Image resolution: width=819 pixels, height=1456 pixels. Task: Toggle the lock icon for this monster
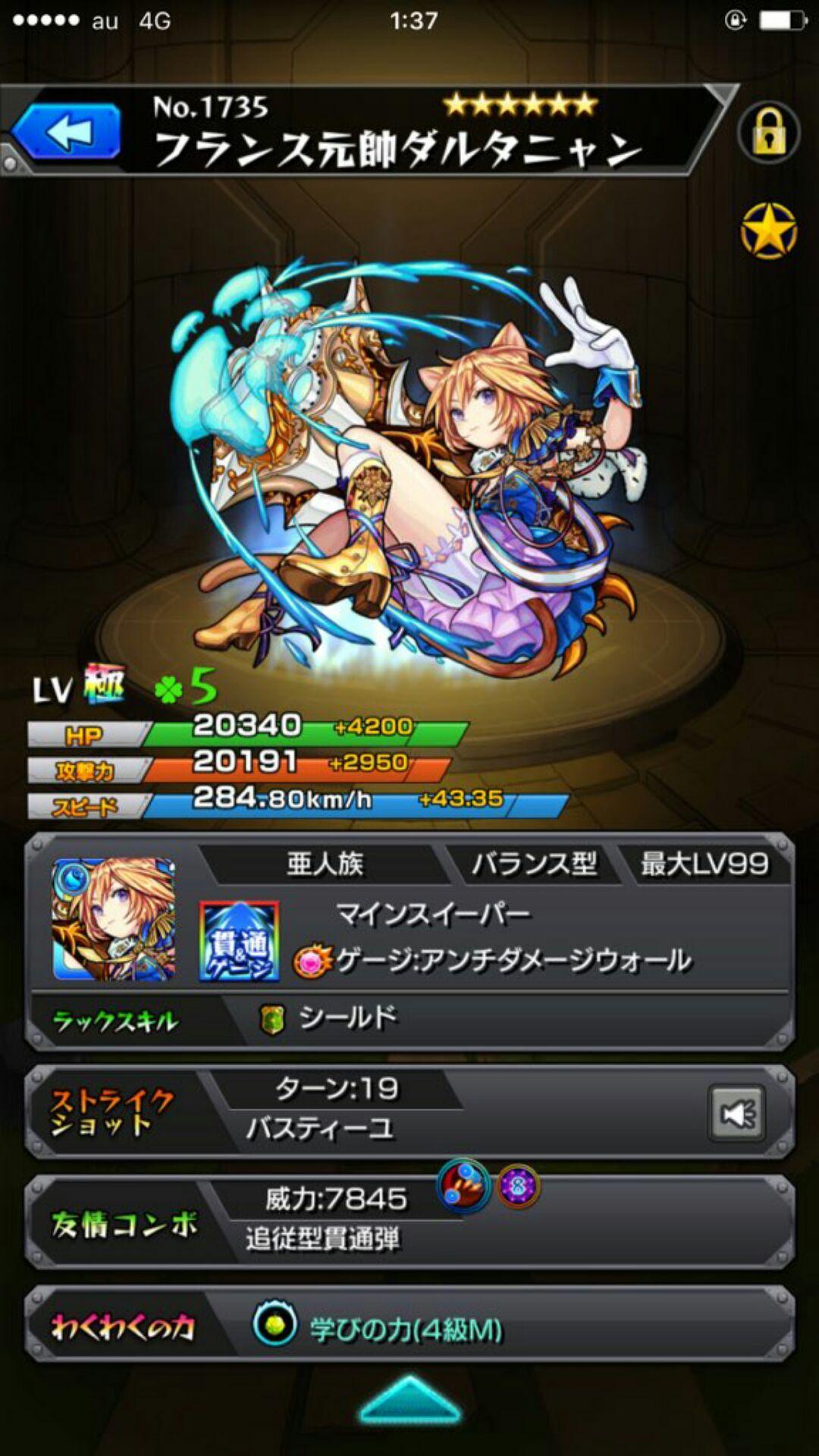pos(768,133)
